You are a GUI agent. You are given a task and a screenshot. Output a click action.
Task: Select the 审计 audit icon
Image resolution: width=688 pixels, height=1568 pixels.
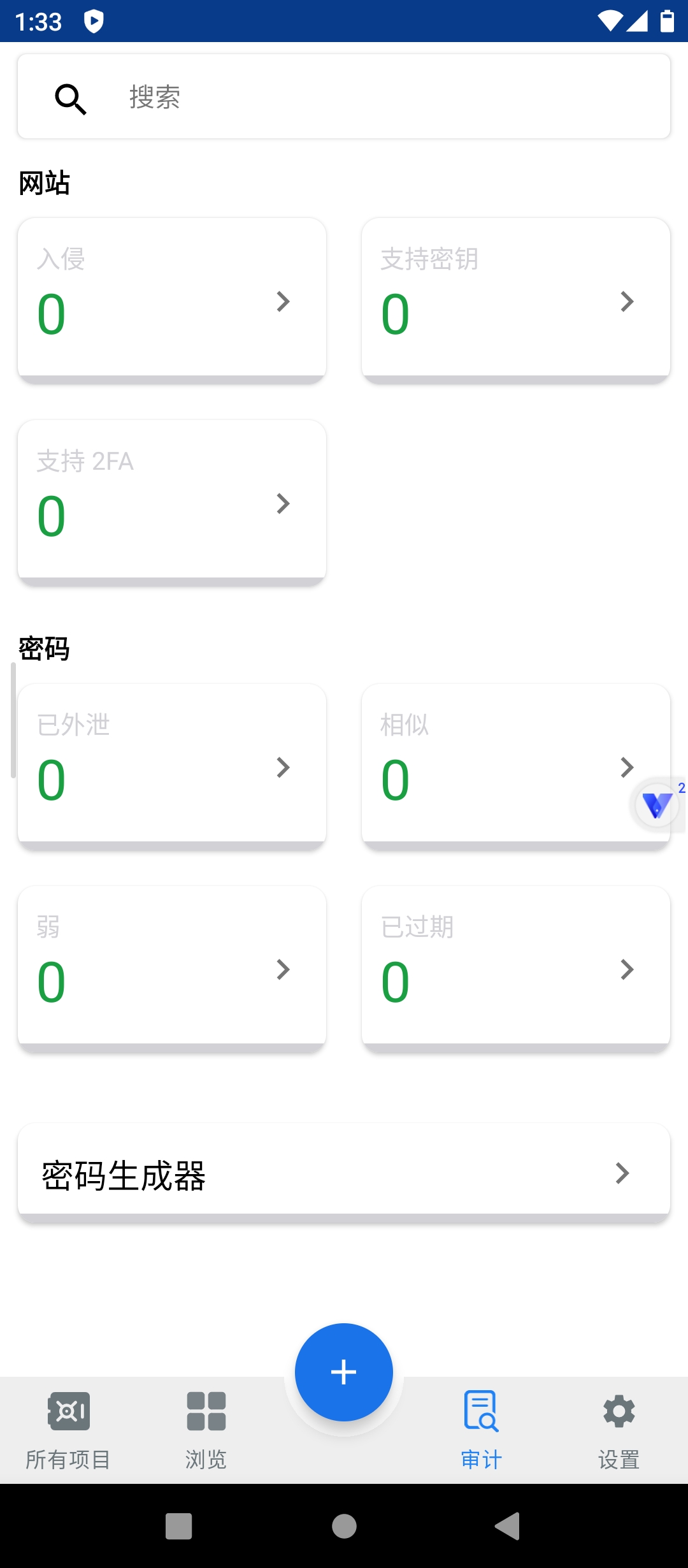click(481, 1412)
